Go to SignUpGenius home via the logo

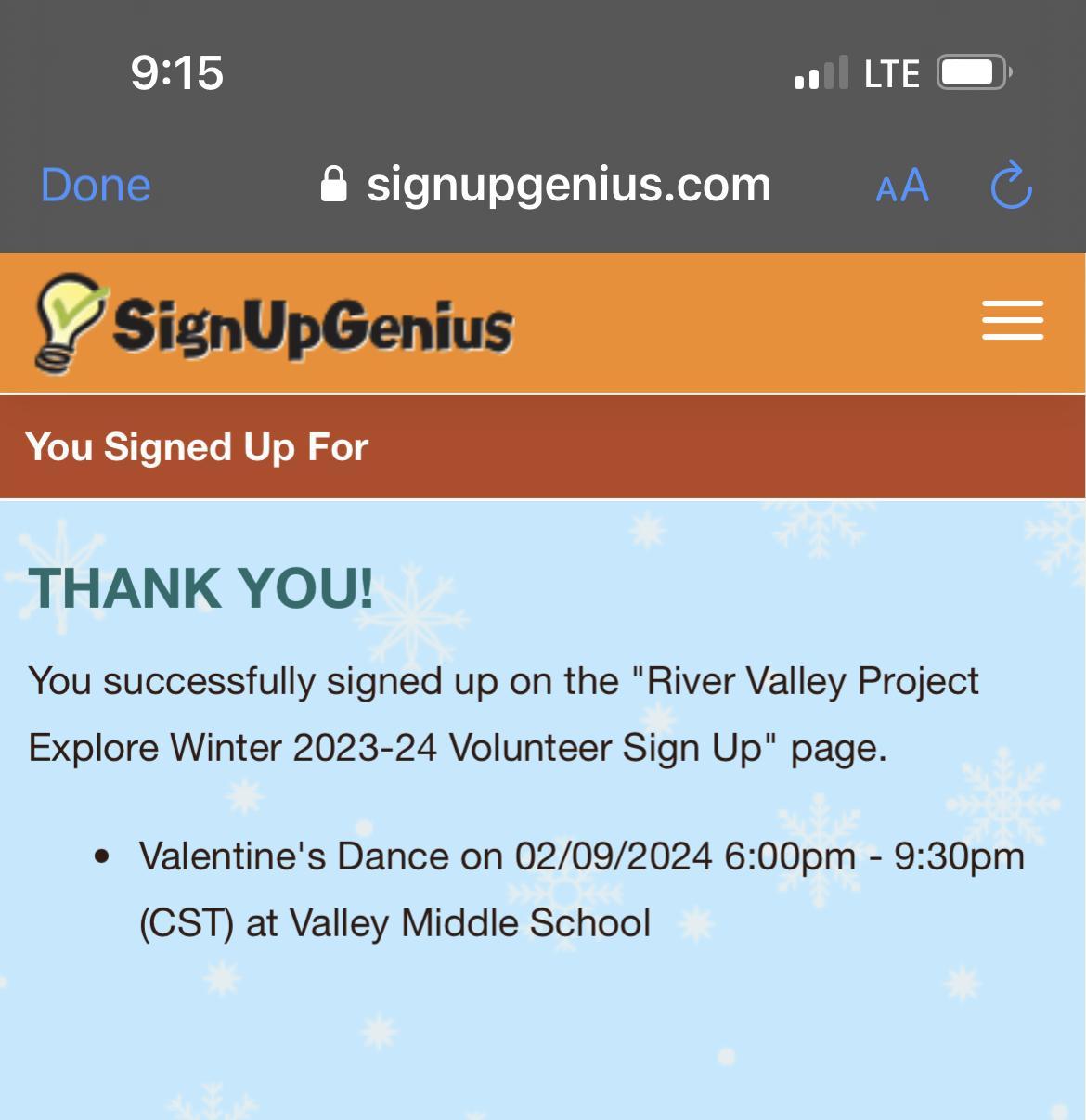coord(274,323)
